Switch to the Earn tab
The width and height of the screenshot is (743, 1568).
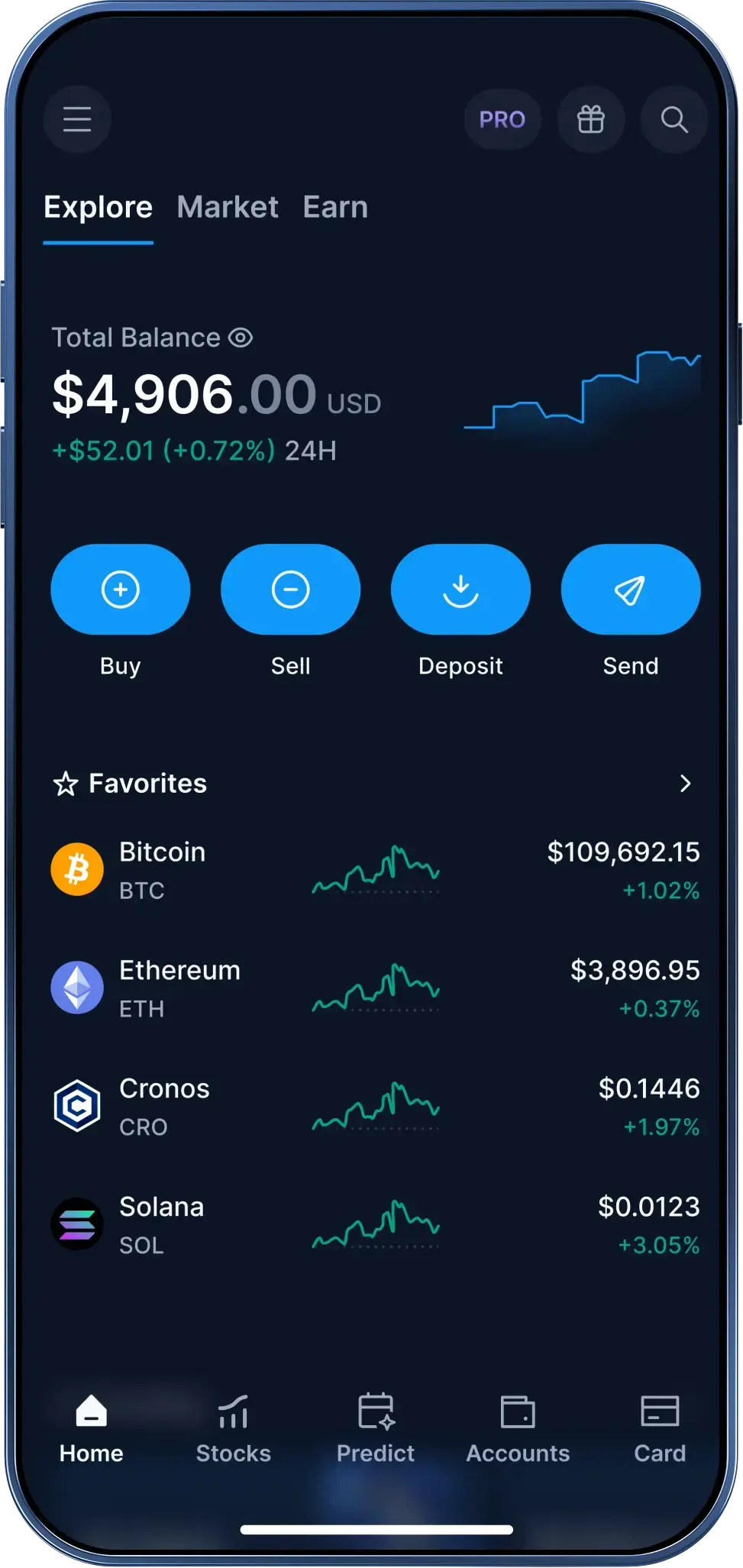[x=334, y=207]
